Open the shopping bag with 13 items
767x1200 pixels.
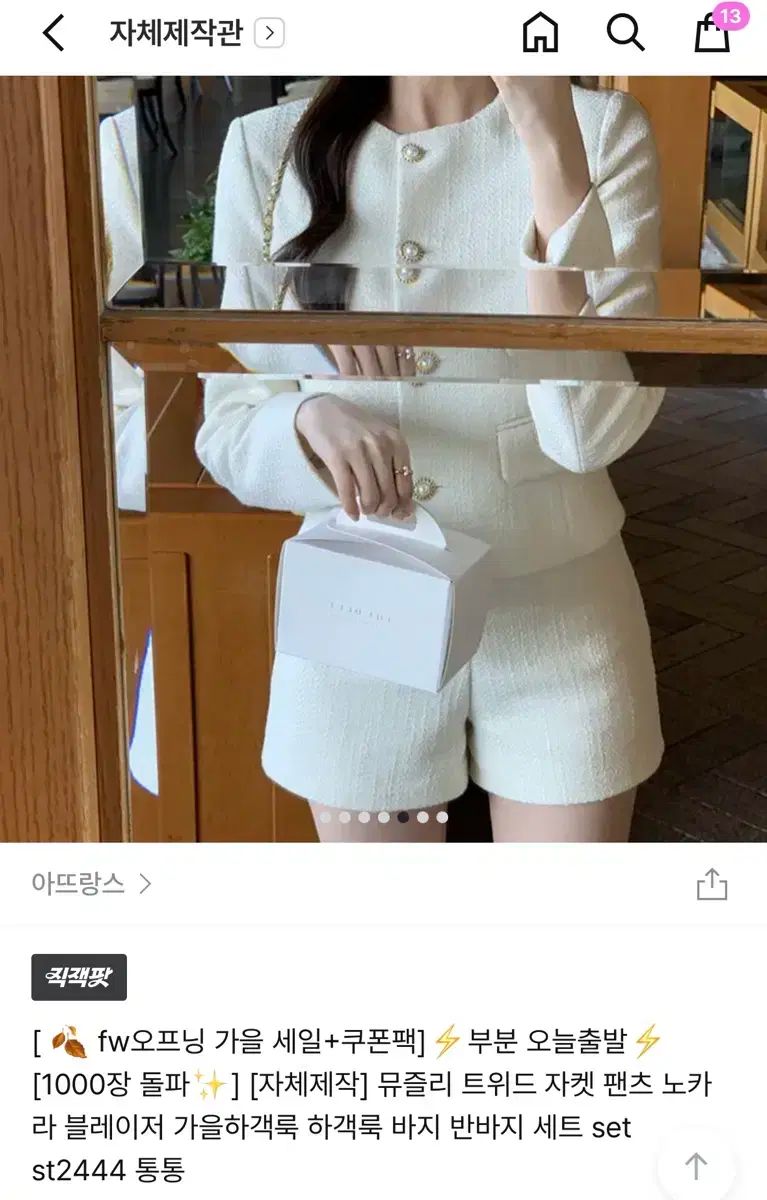coord(713,33)
